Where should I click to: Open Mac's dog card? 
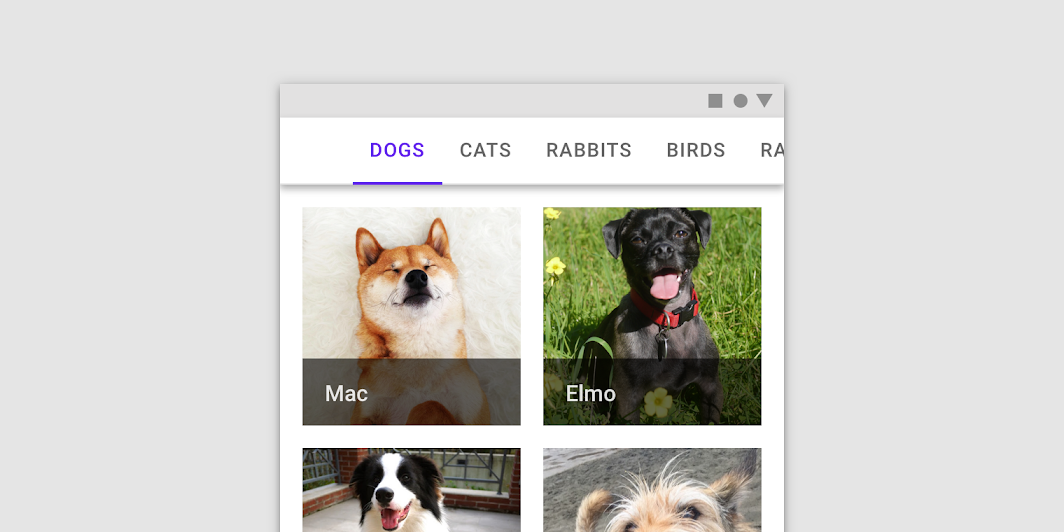(x=411, y=316)
